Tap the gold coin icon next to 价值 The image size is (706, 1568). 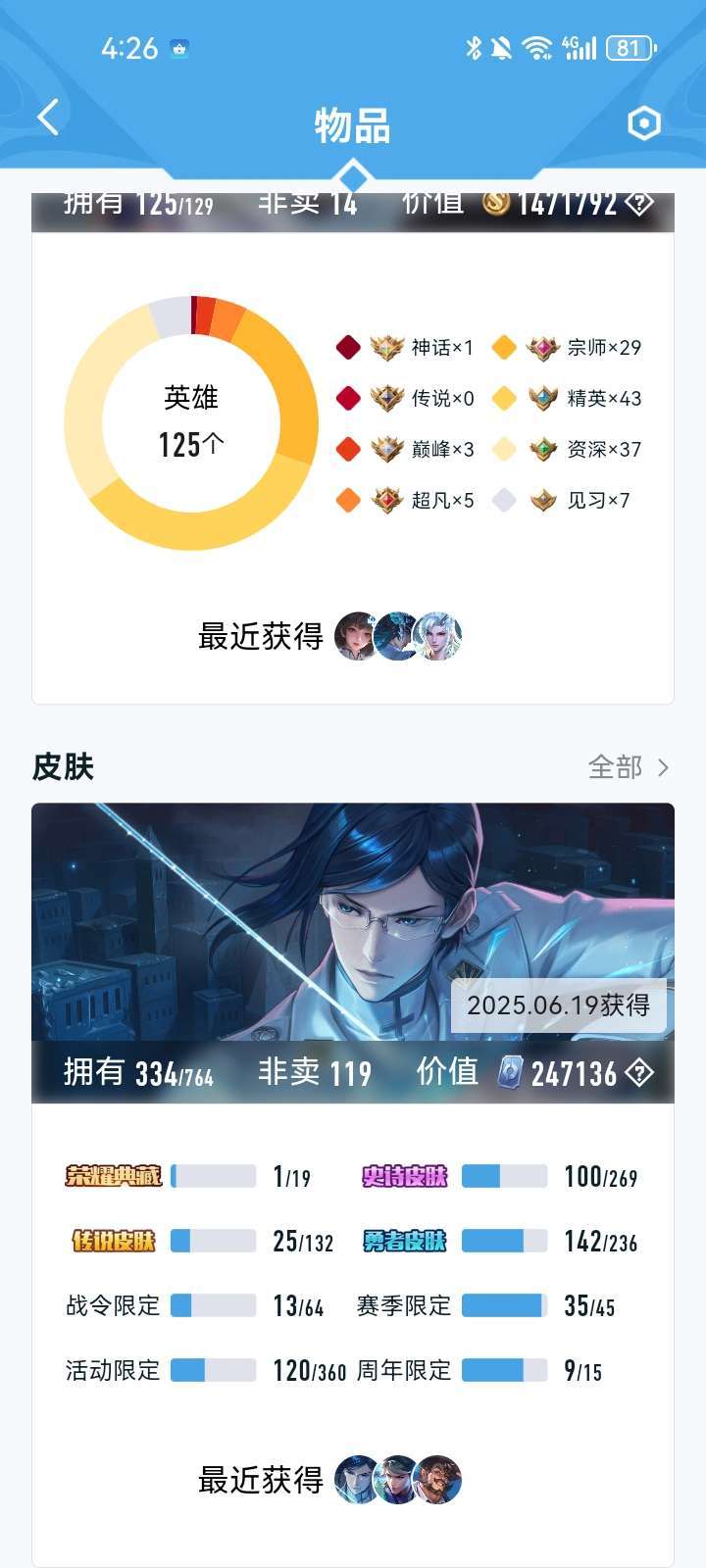coord(496,204)
